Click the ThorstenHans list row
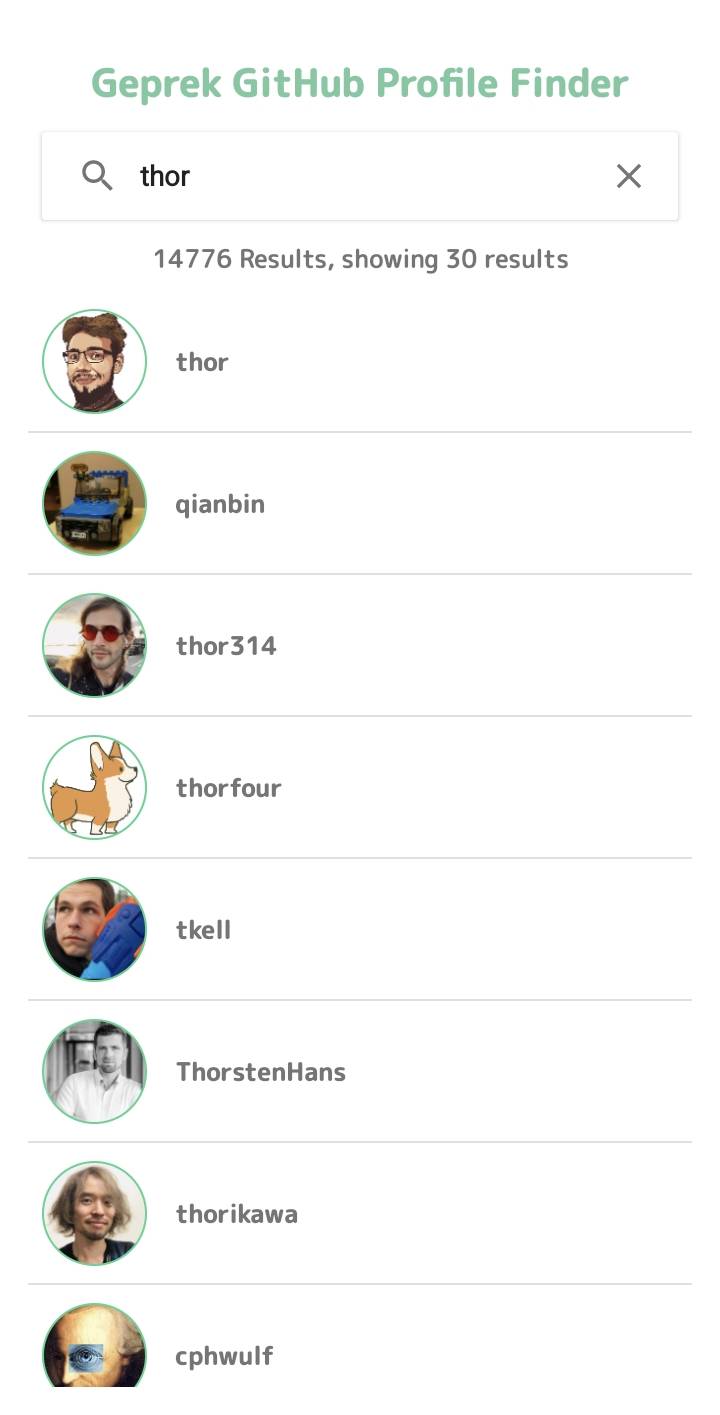 tap(261, 1070)
